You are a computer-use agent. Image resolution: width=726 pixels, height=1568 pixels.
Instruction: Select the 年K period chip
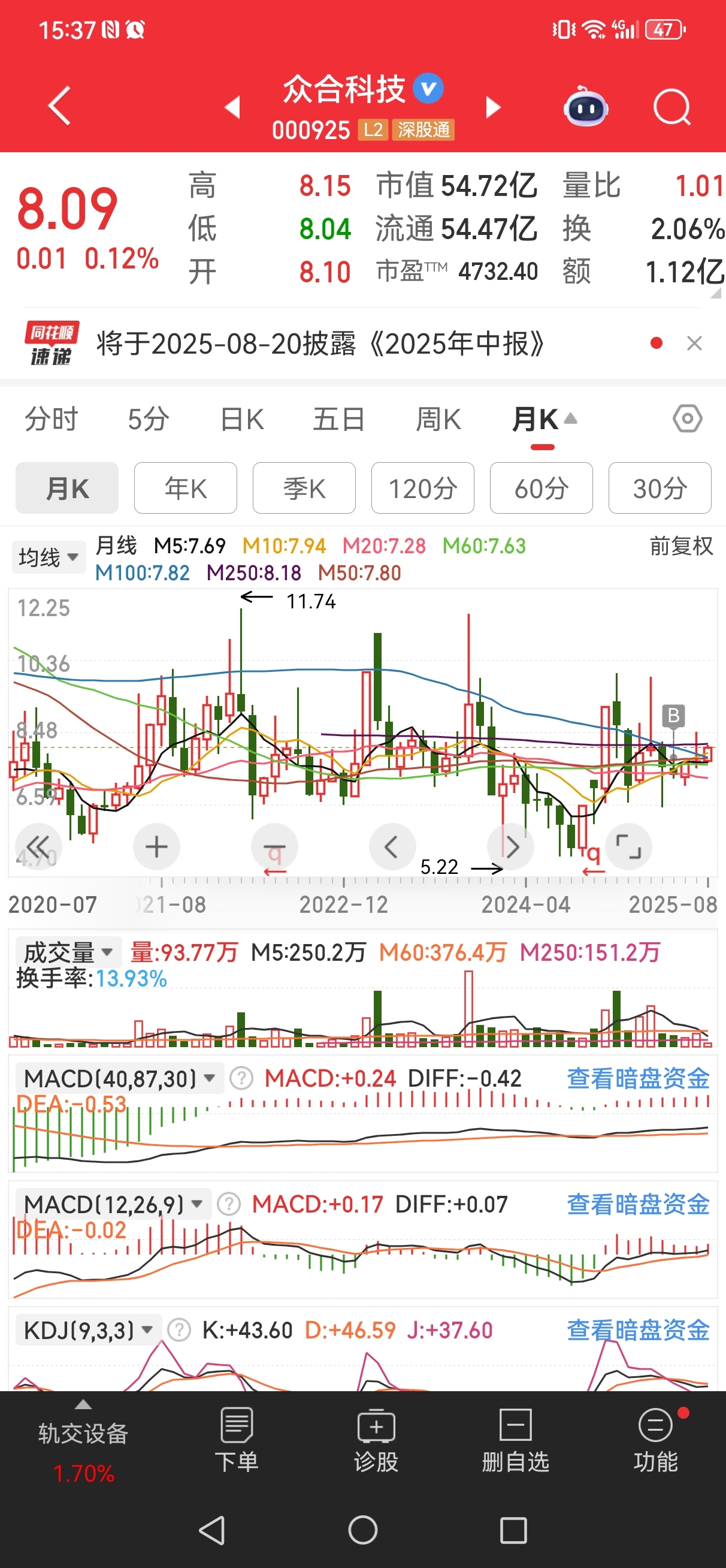point(186,488)
